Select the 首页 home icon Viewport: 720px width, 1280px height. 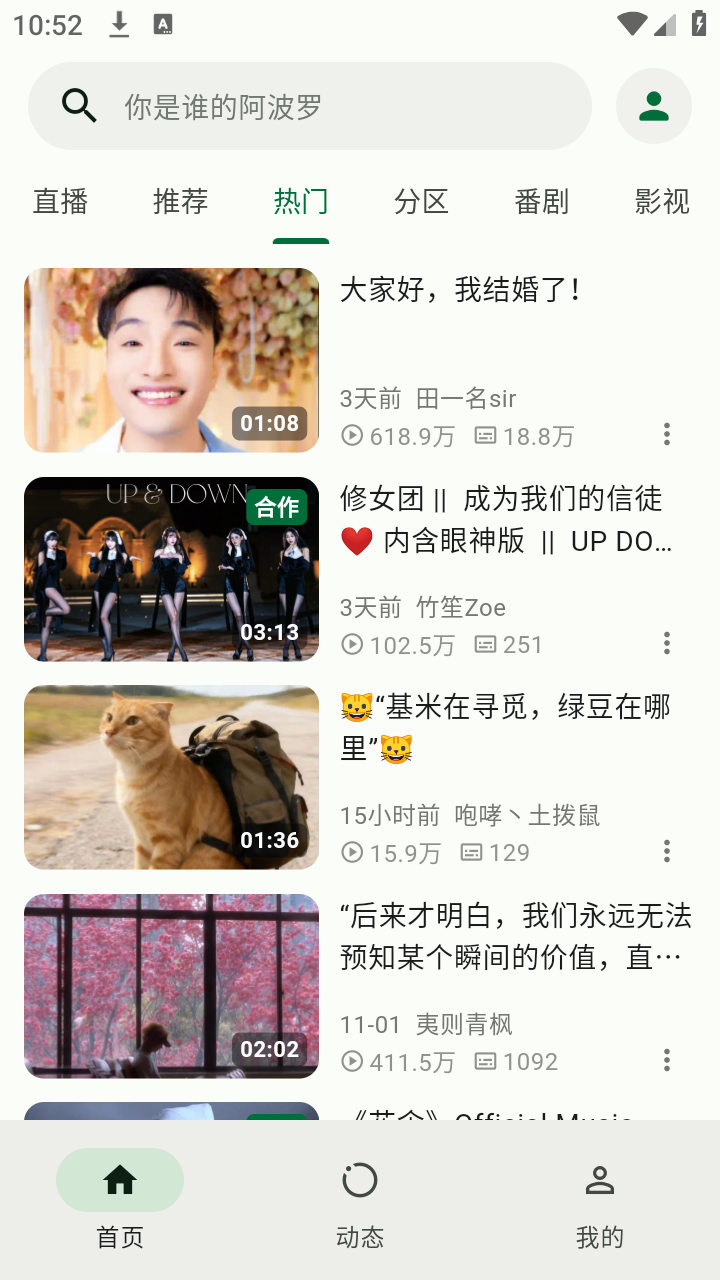coord(119,1180)
